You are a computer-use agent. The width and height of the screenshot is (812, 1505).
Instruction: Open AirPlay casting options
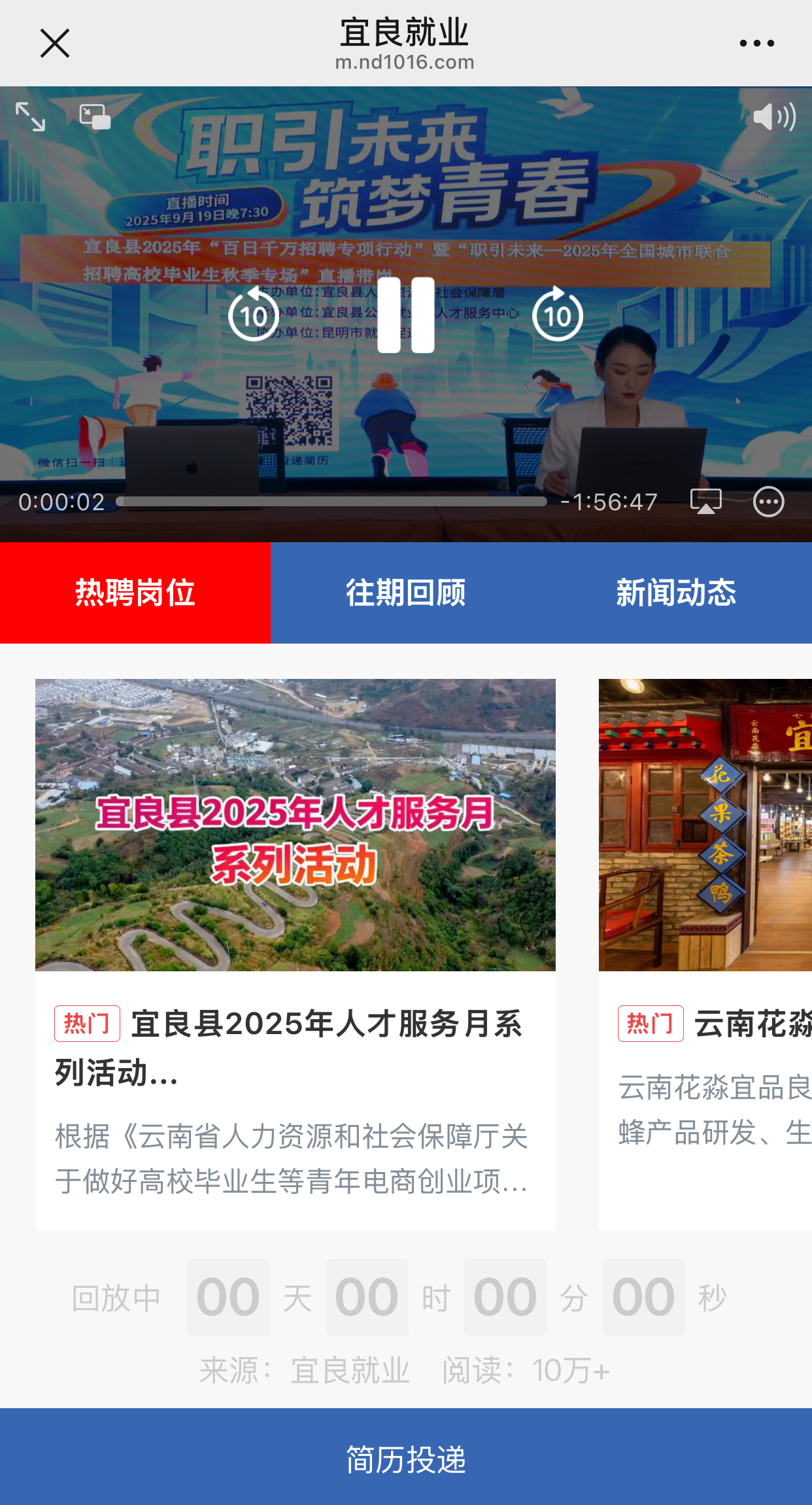(706, 502)
